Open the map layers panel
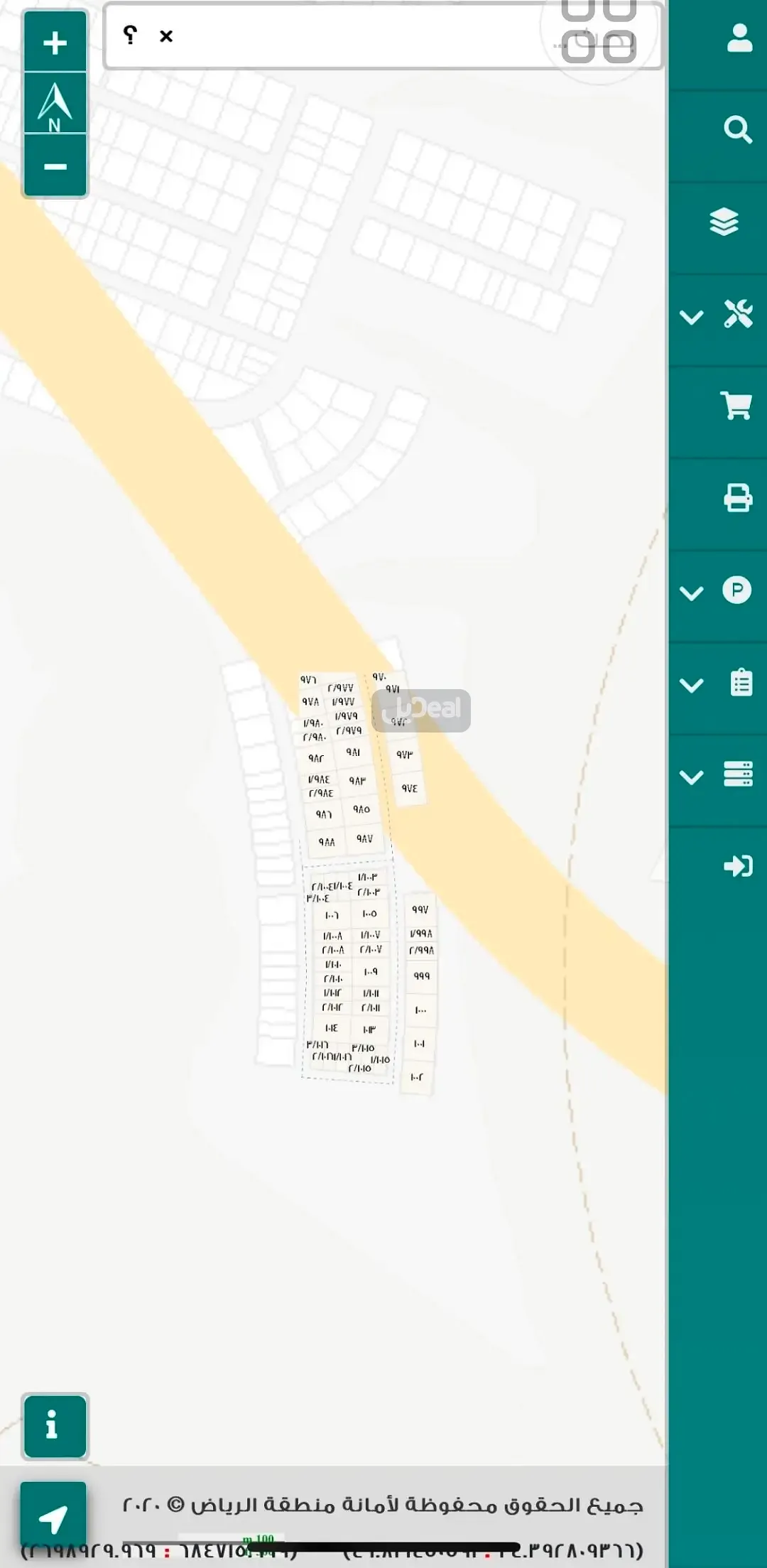Viewport: 767px width, 1568px height. click(724, 222)
